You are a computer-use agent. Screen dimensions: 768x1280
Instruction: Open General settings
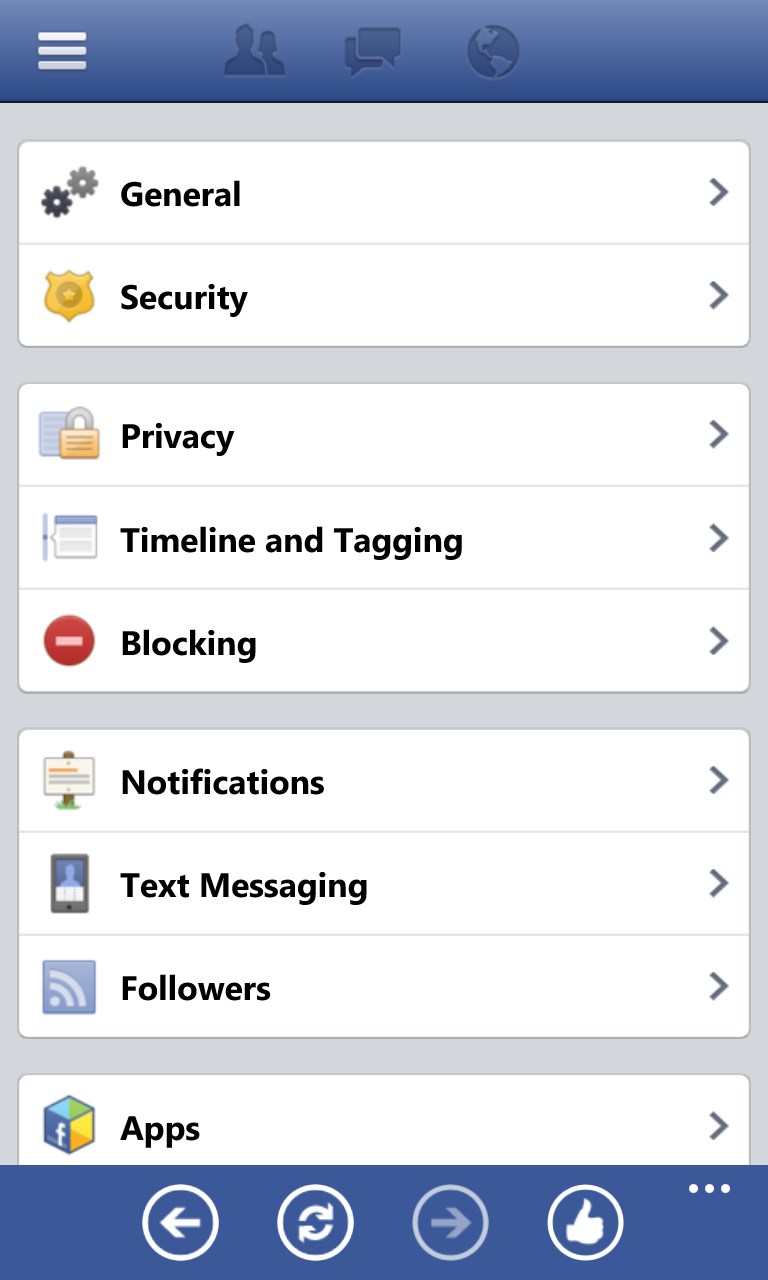pyautogui.click(x=384, y=193)
